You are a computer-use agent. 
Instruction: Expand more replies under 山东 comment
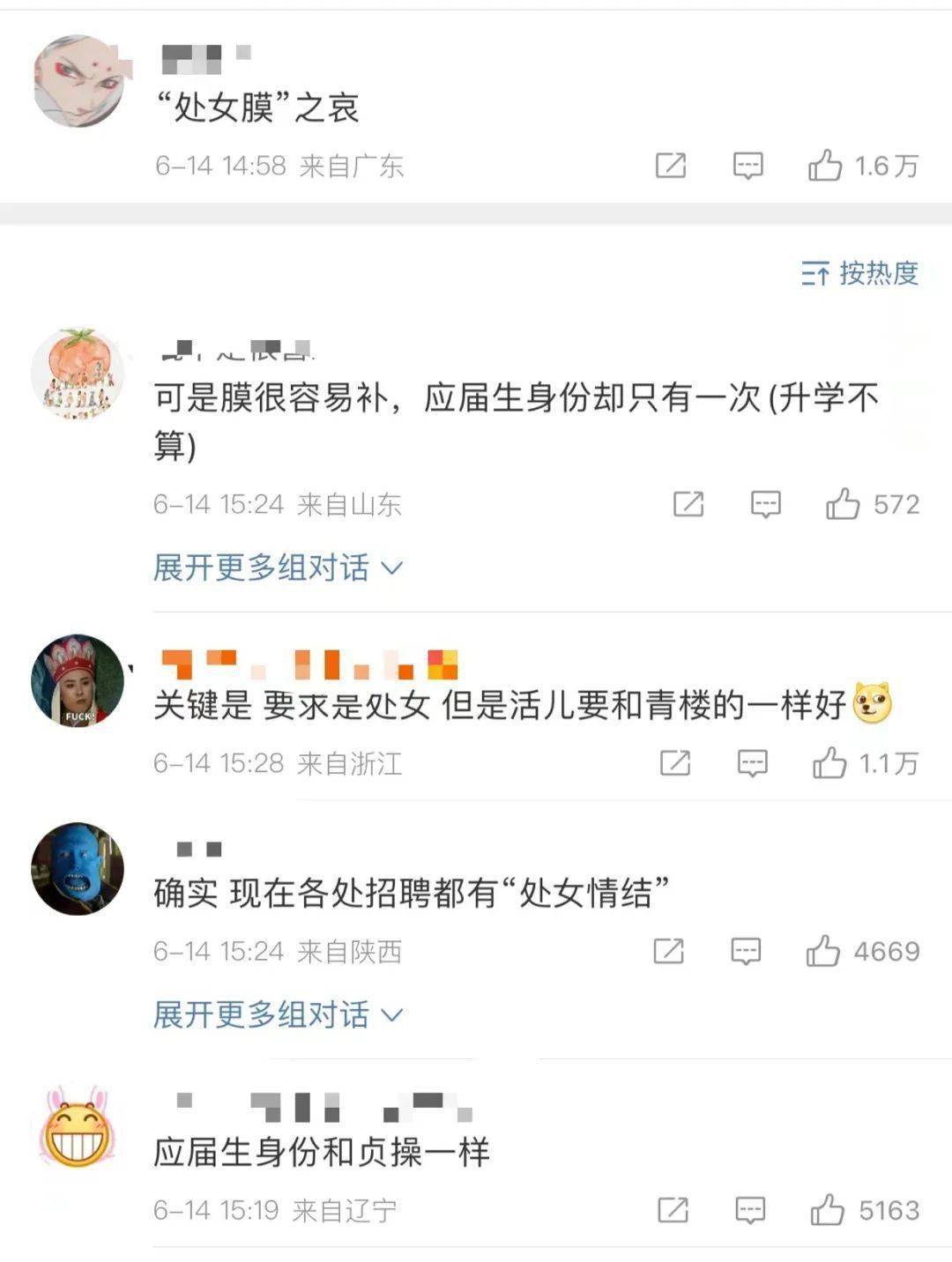(278, 568)
